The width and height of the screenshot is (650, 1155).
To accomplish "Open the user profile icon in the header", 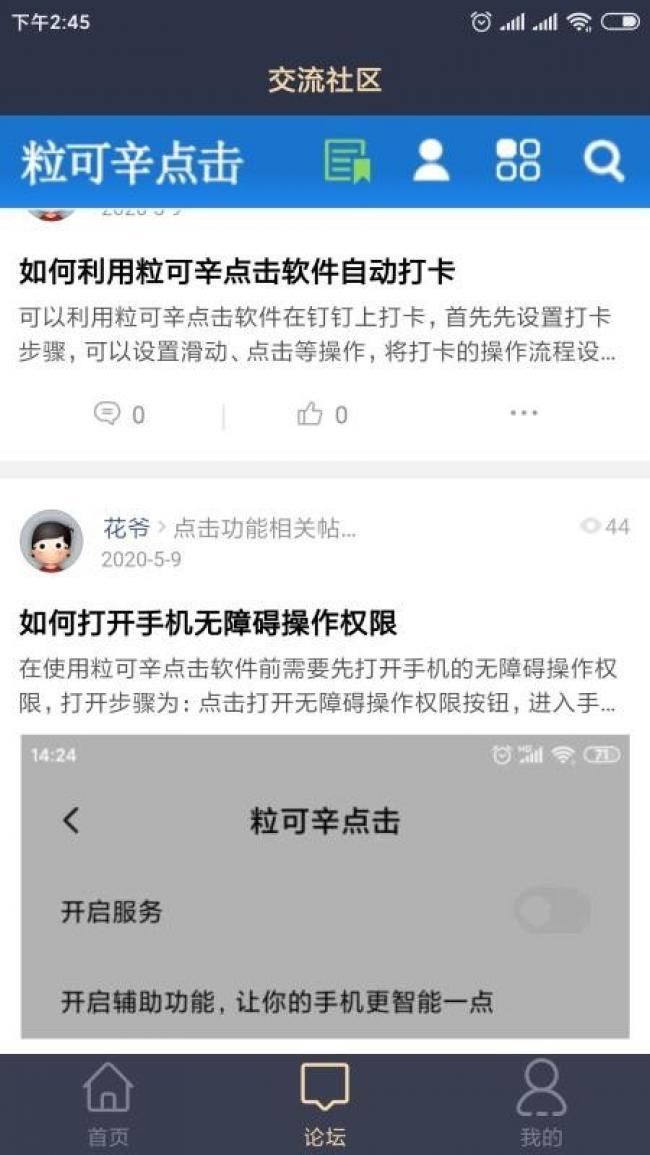I will [x=431, y=161].
